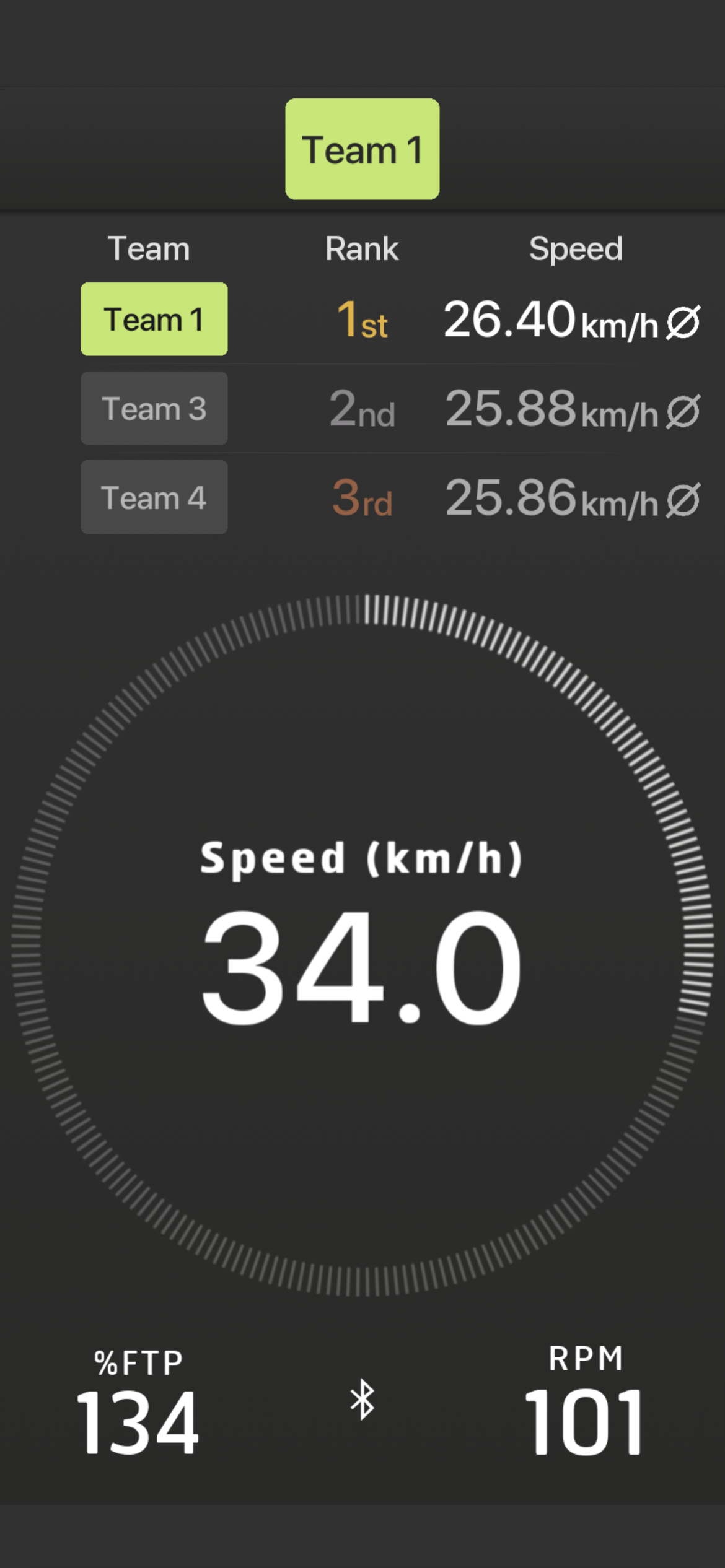The image size is (725, 1568).
Task: Open the Team column header
Action: point(149,249)
